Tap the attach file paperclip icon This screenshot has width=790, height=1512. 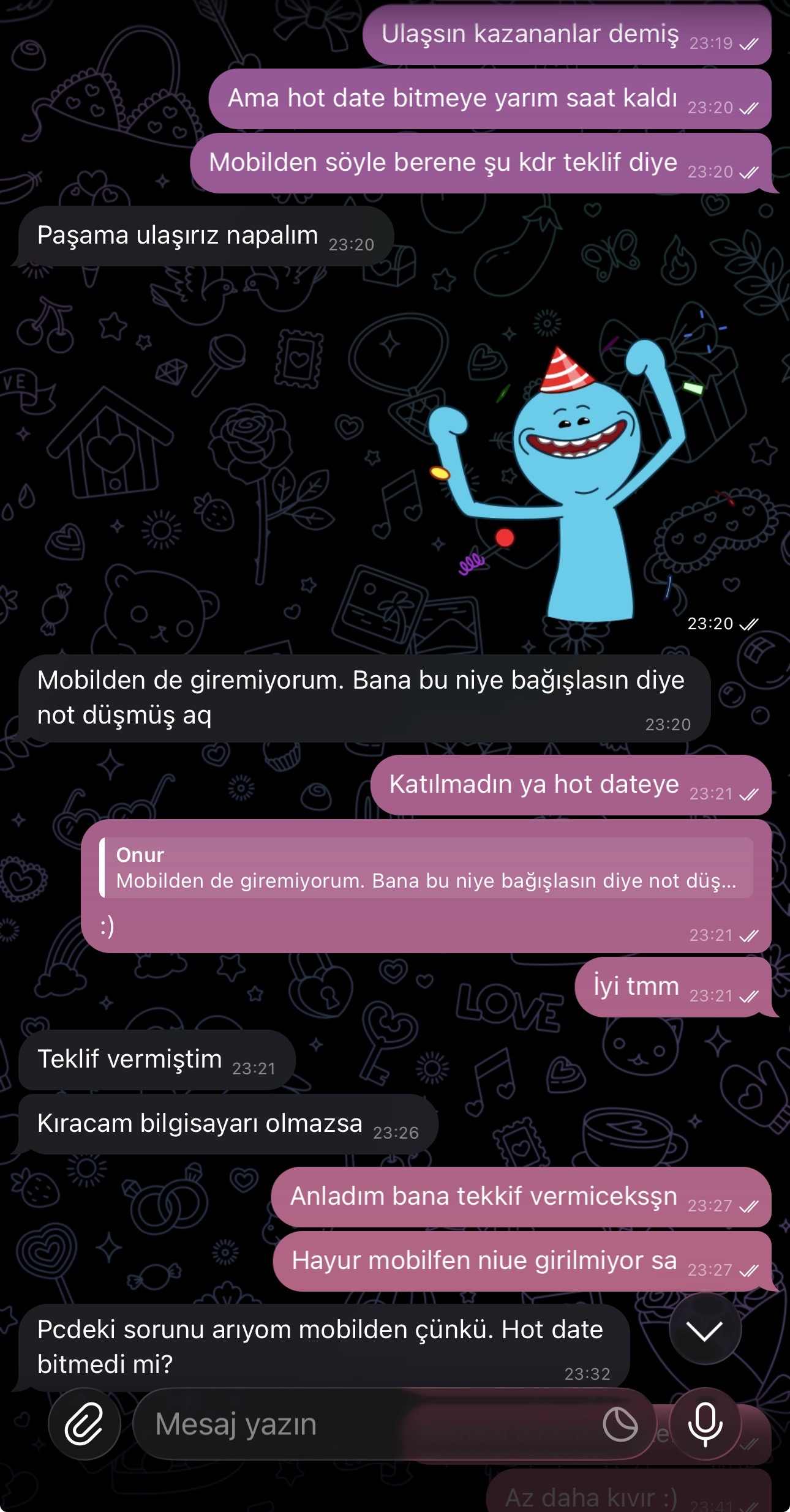tap(84, 1423)
